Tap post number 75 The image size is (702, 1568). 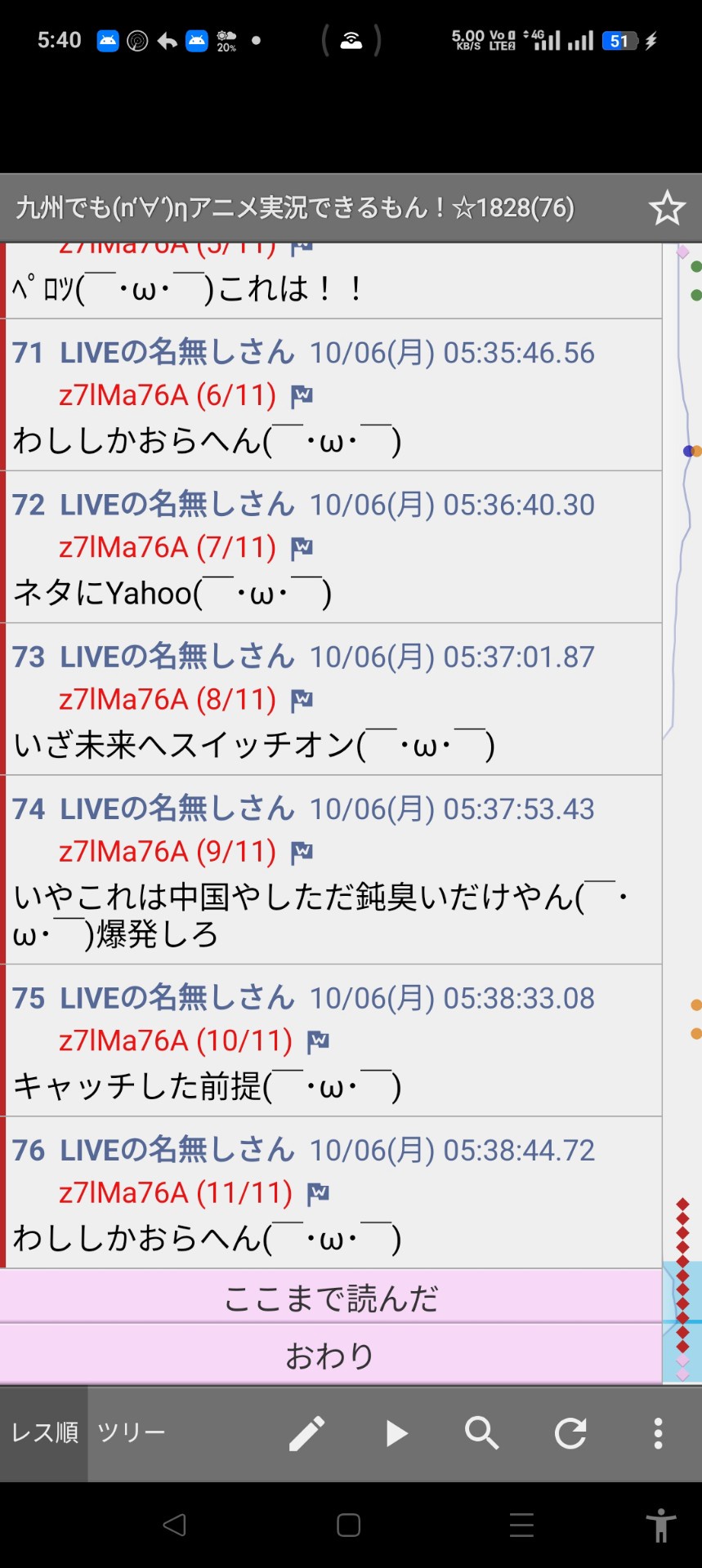pos(28,998)
